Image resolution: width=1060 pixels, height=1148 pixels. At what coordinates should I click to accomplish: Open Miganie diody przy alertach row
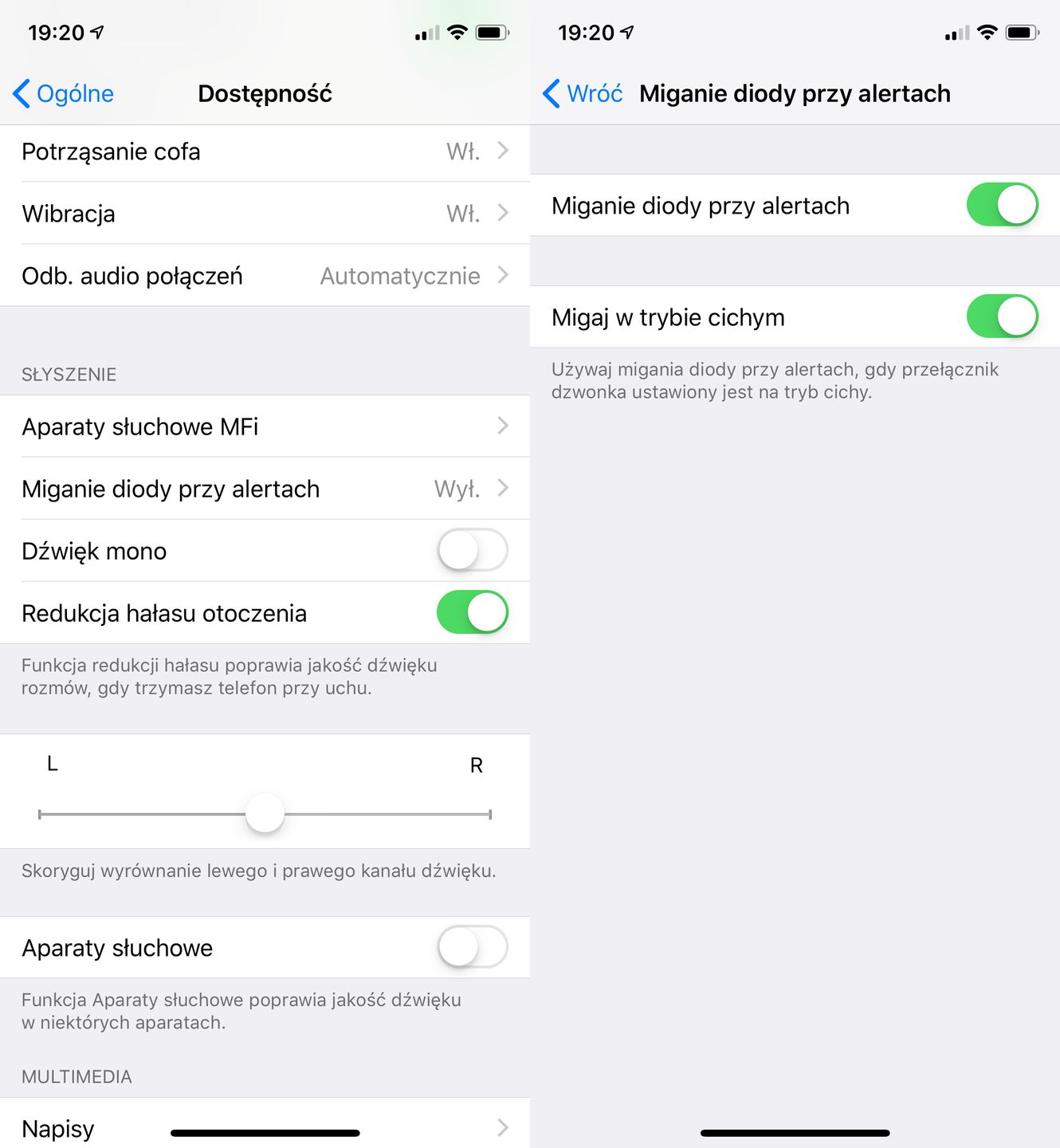[265, 489]
